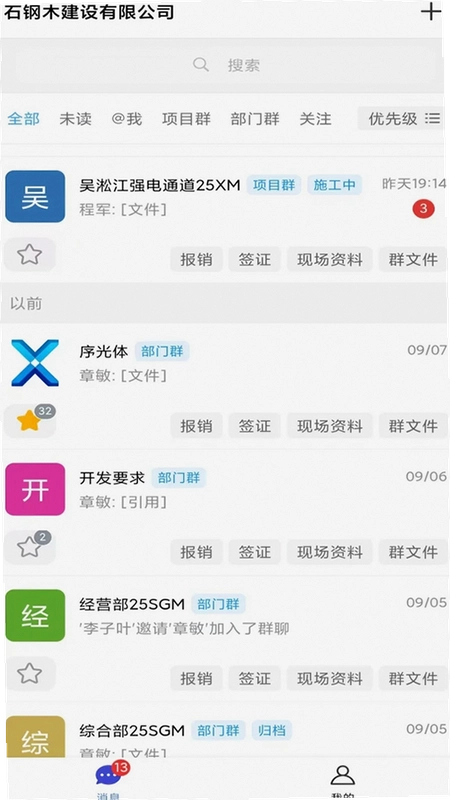Tap the plus icon at top right
This screenshot has width=450, height=800.
[x=431, y=11]
